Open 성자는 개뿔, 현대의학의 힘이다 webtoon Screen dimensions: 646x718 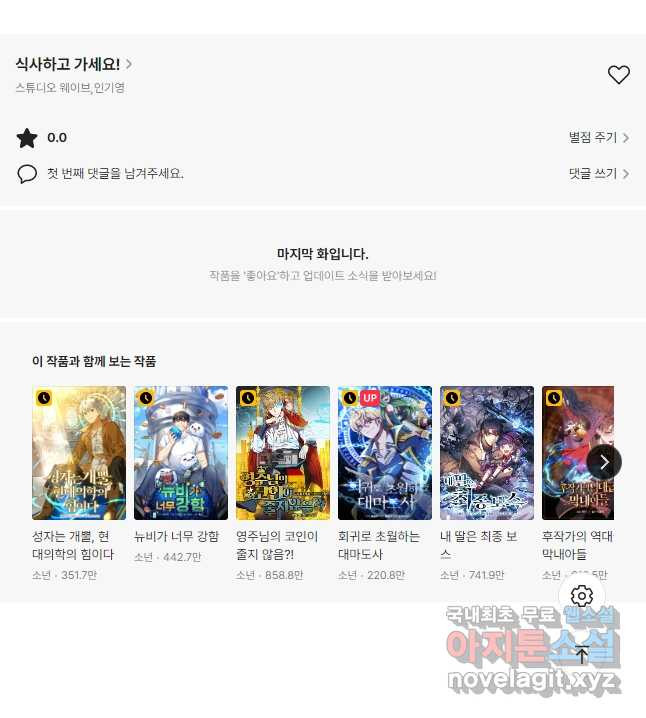pyautogui.click(x=79, y=453)
